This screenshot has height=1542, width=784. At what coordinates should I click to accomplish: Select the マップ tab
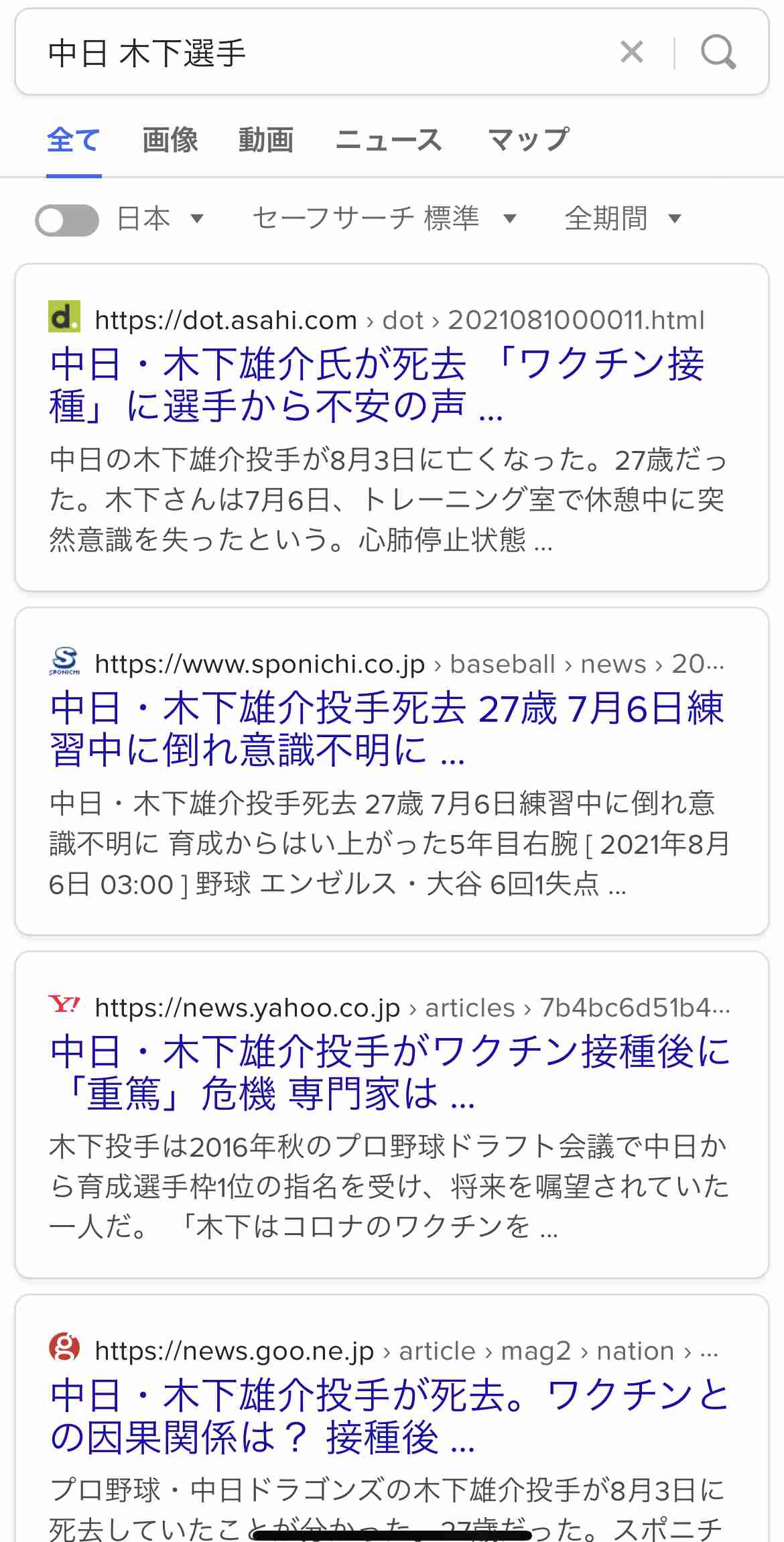[x=528, y=140]
